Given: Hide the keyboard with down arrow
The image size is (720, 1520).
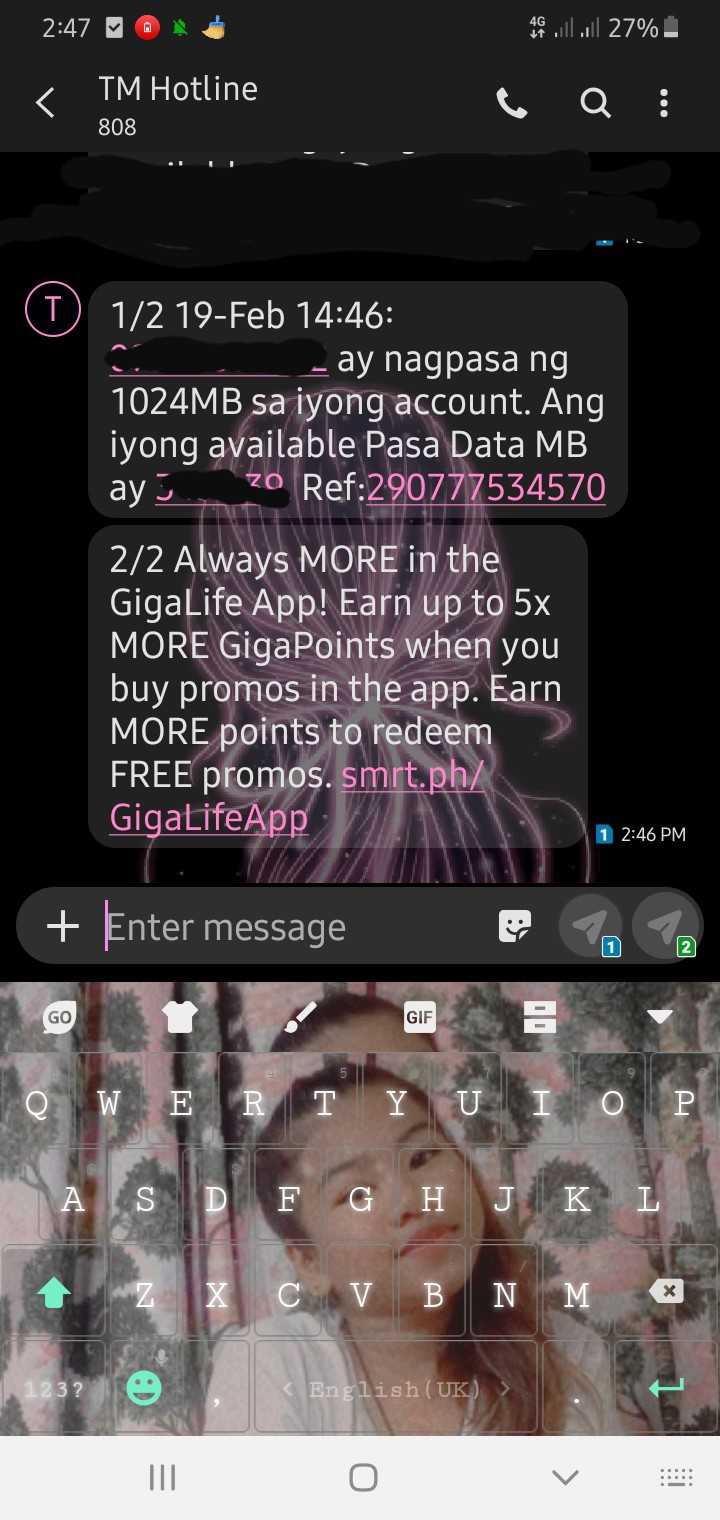Looking at the screenshot, I should coord(659,1017).
